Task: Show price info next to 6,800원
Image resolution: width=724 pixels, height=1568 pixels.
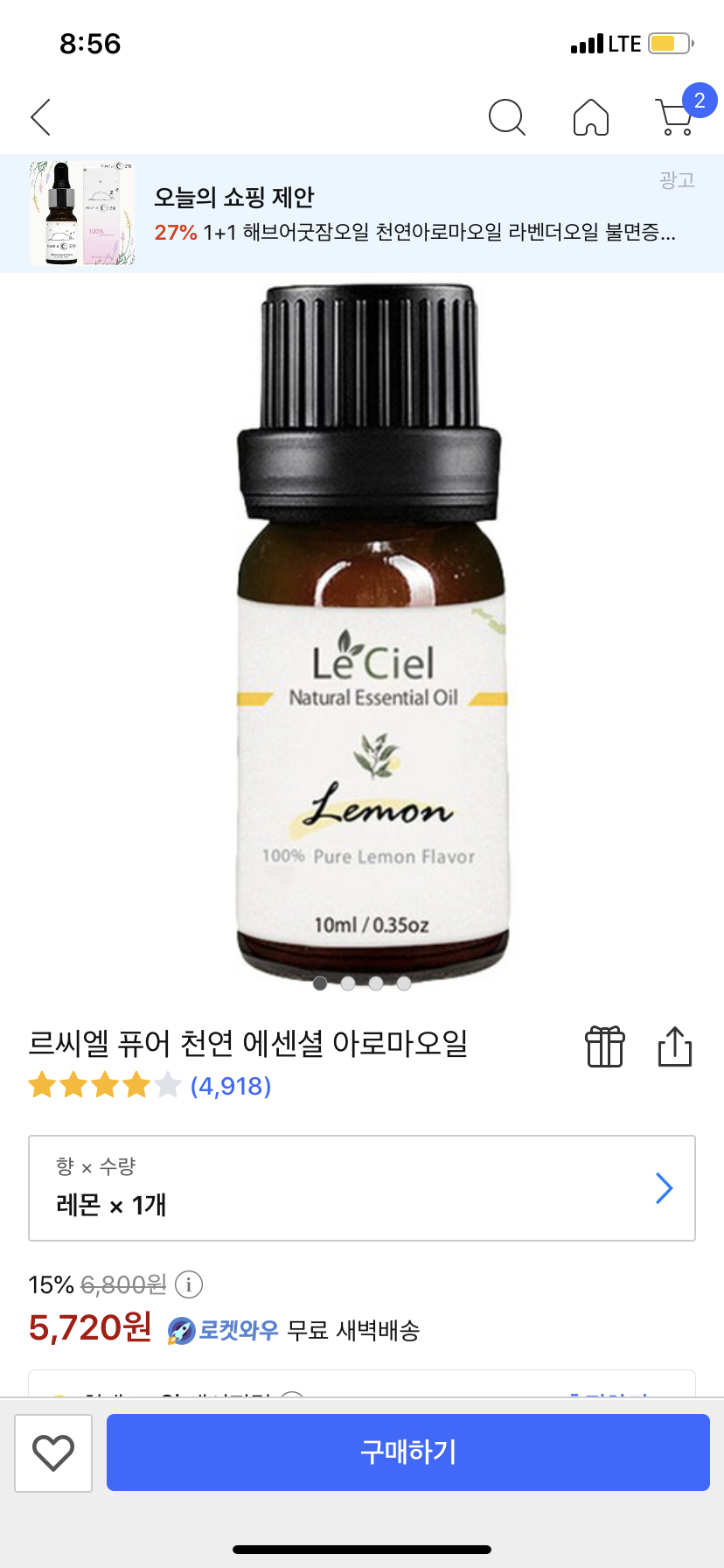Action: click(x=189, y=1284)
